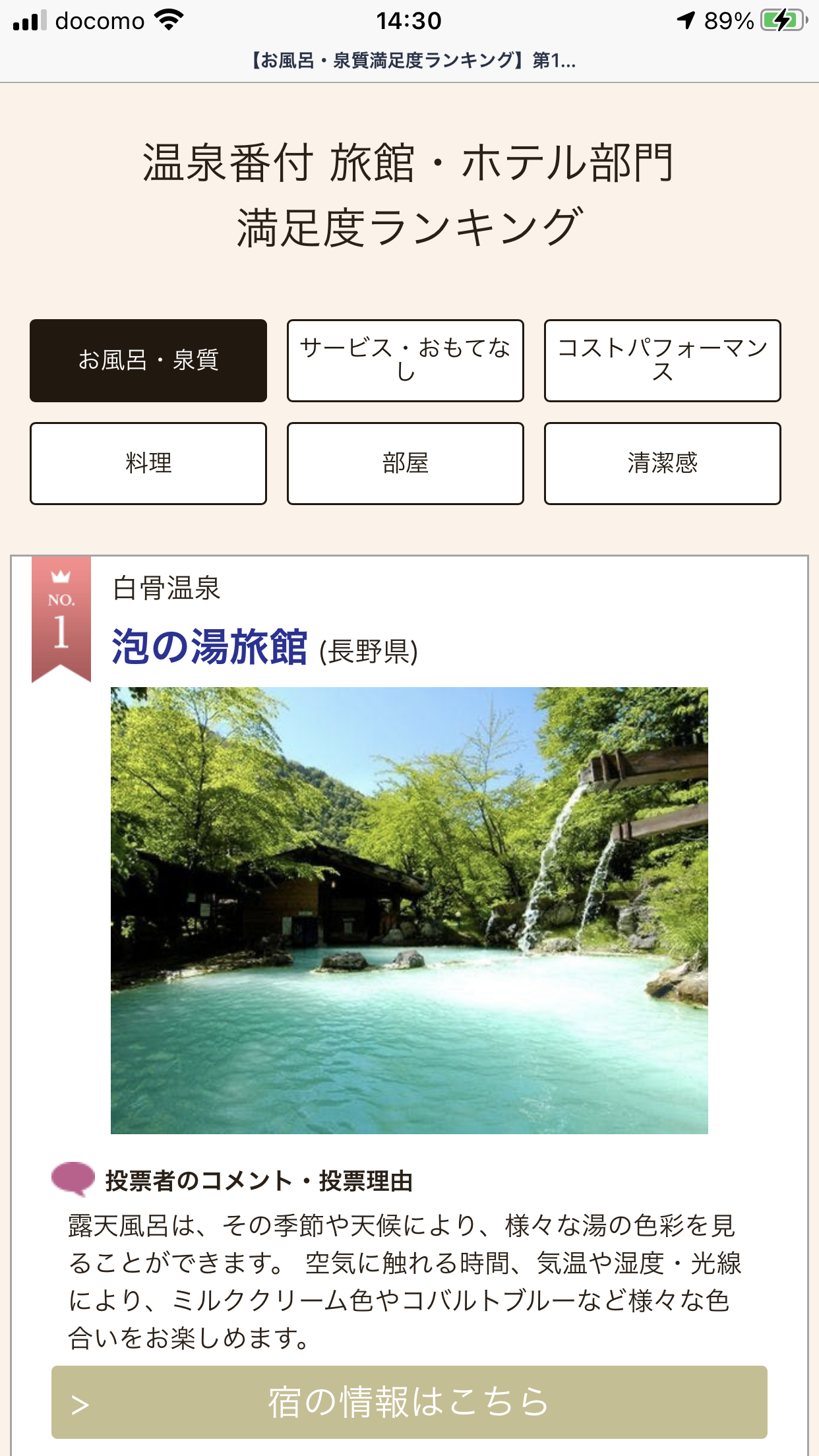The width and height of the screenshot is (819, 1456).
Task: View the 清潔感 ranking category
Action: (663, 464)
